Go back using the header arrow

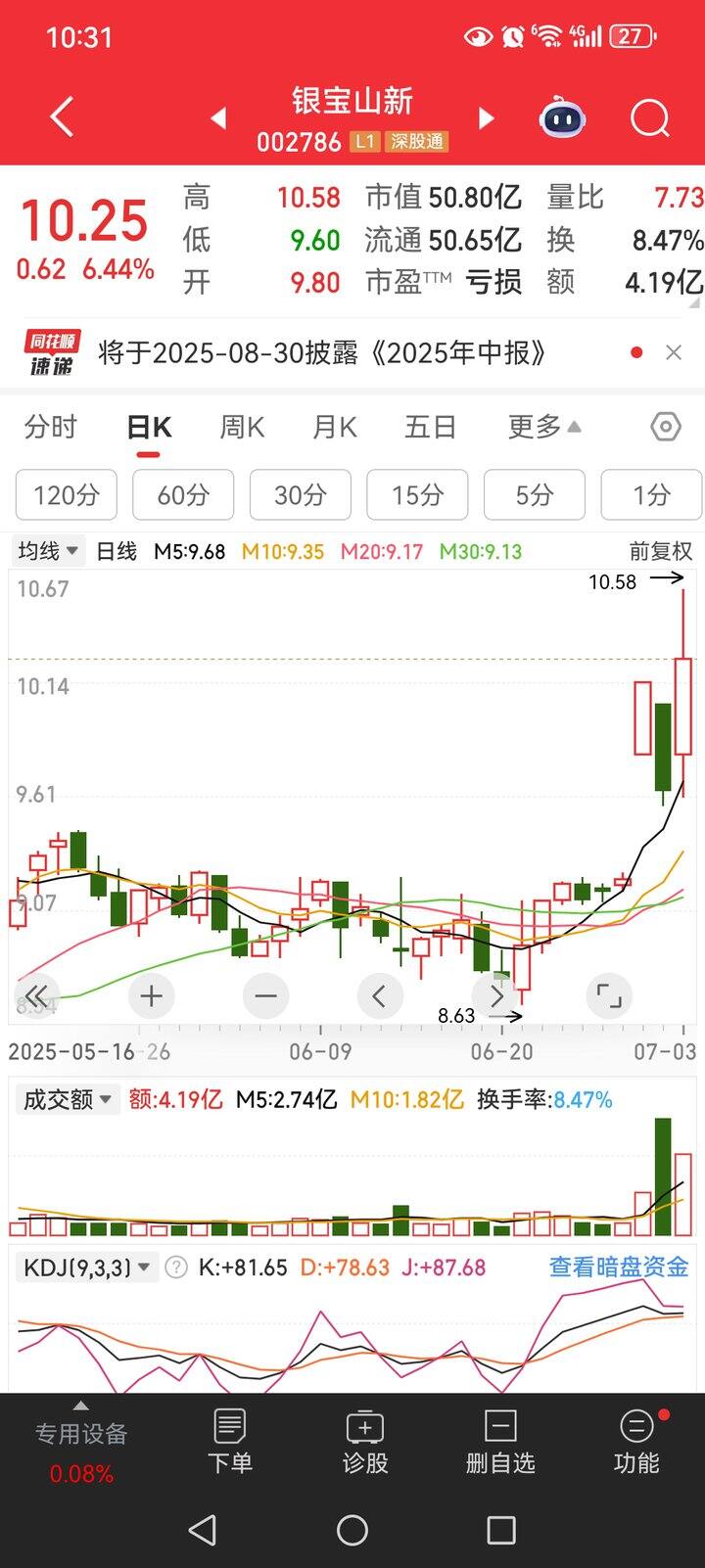coord(62,117)
